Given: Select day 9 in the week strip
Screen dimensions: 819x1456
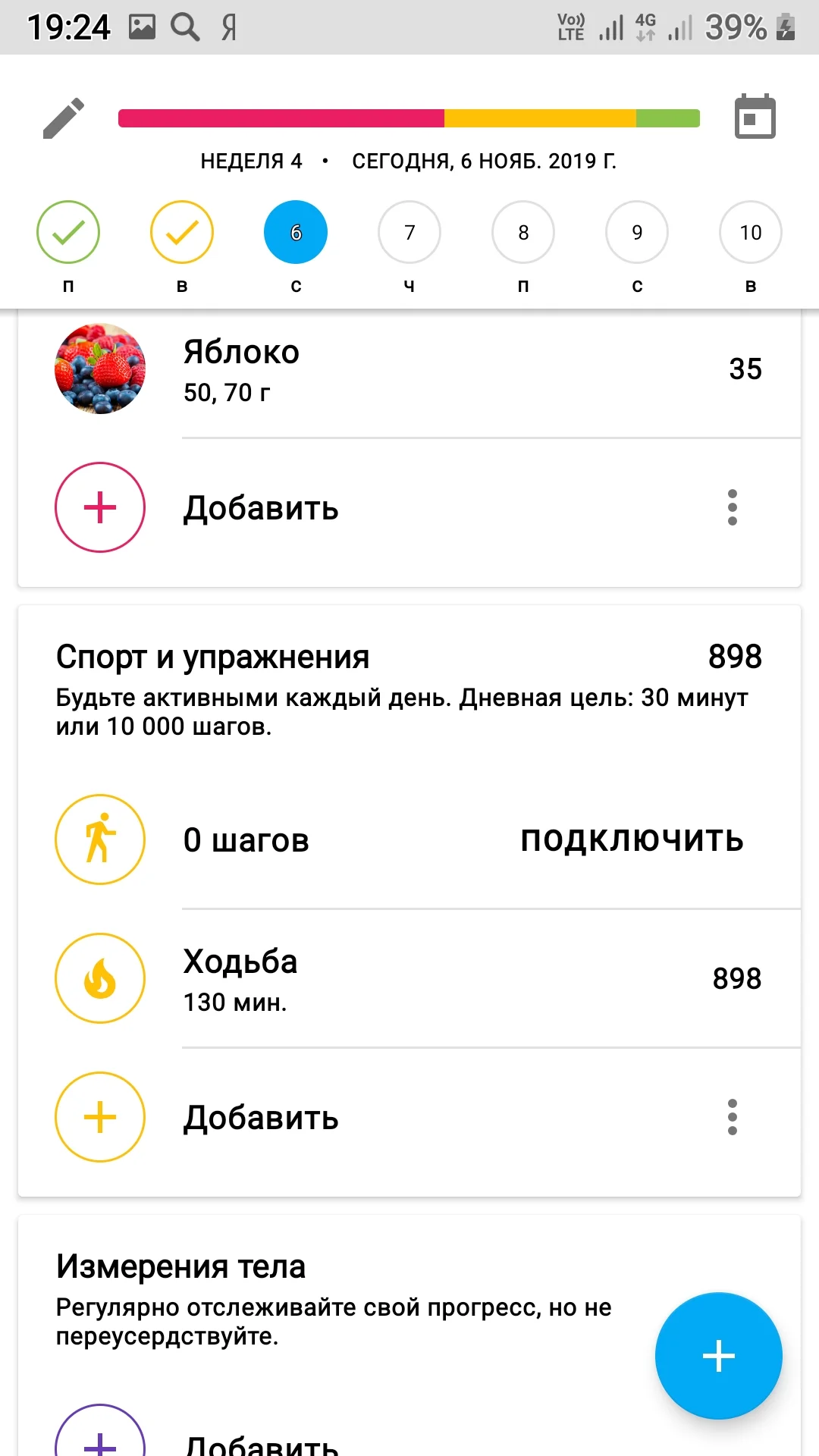Looking at the screenshot, I should [x=637, y=232].
